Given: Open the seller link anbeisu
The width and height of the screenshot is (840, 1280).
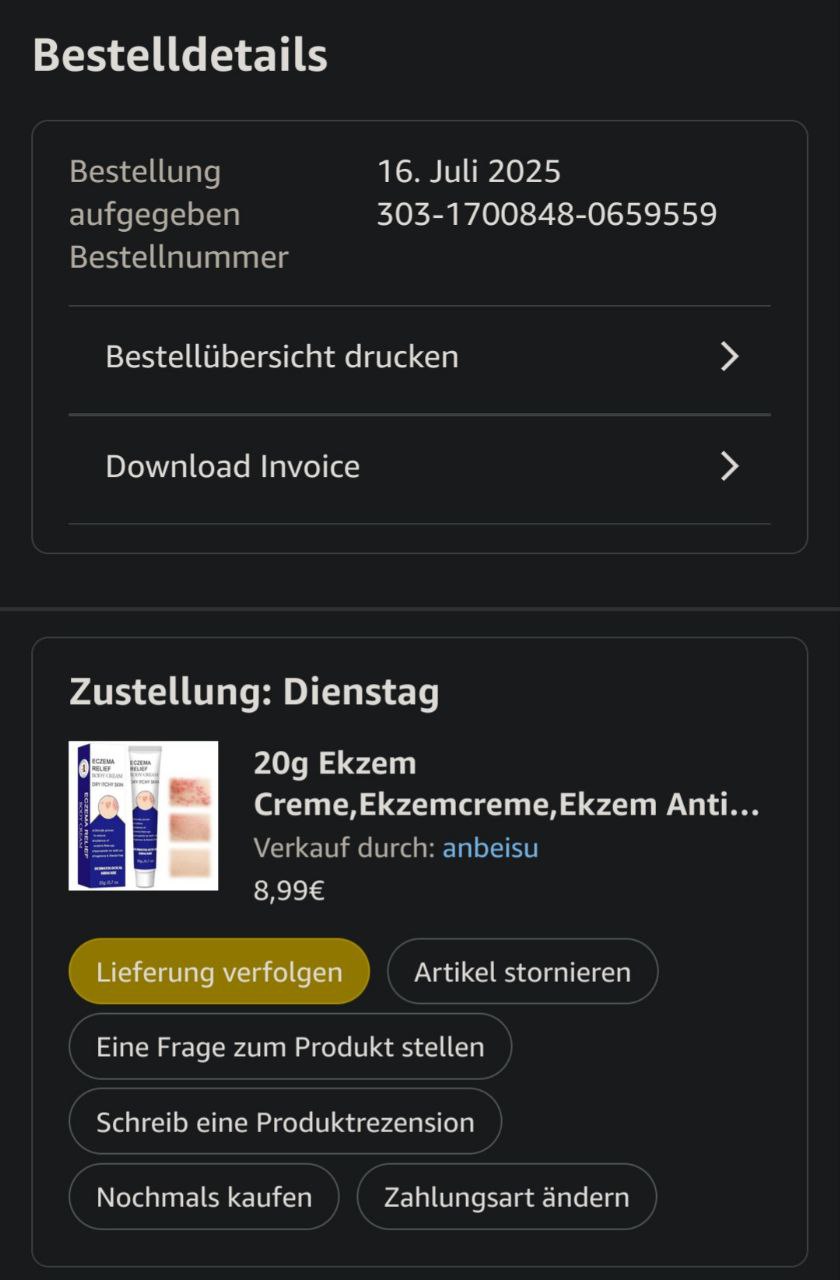Looking at the screenshot, I should pos(490,848).
